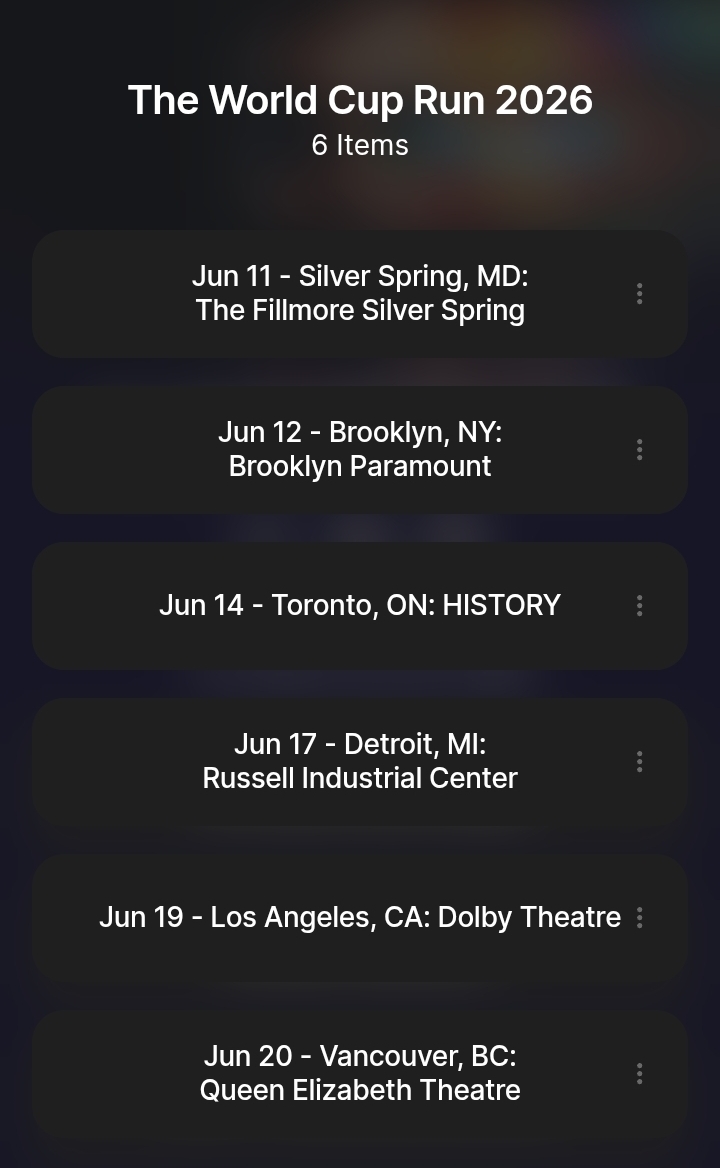
Task: Open the overflow menu for Russell Industrial Center
Action: click(x=639, y=761)
